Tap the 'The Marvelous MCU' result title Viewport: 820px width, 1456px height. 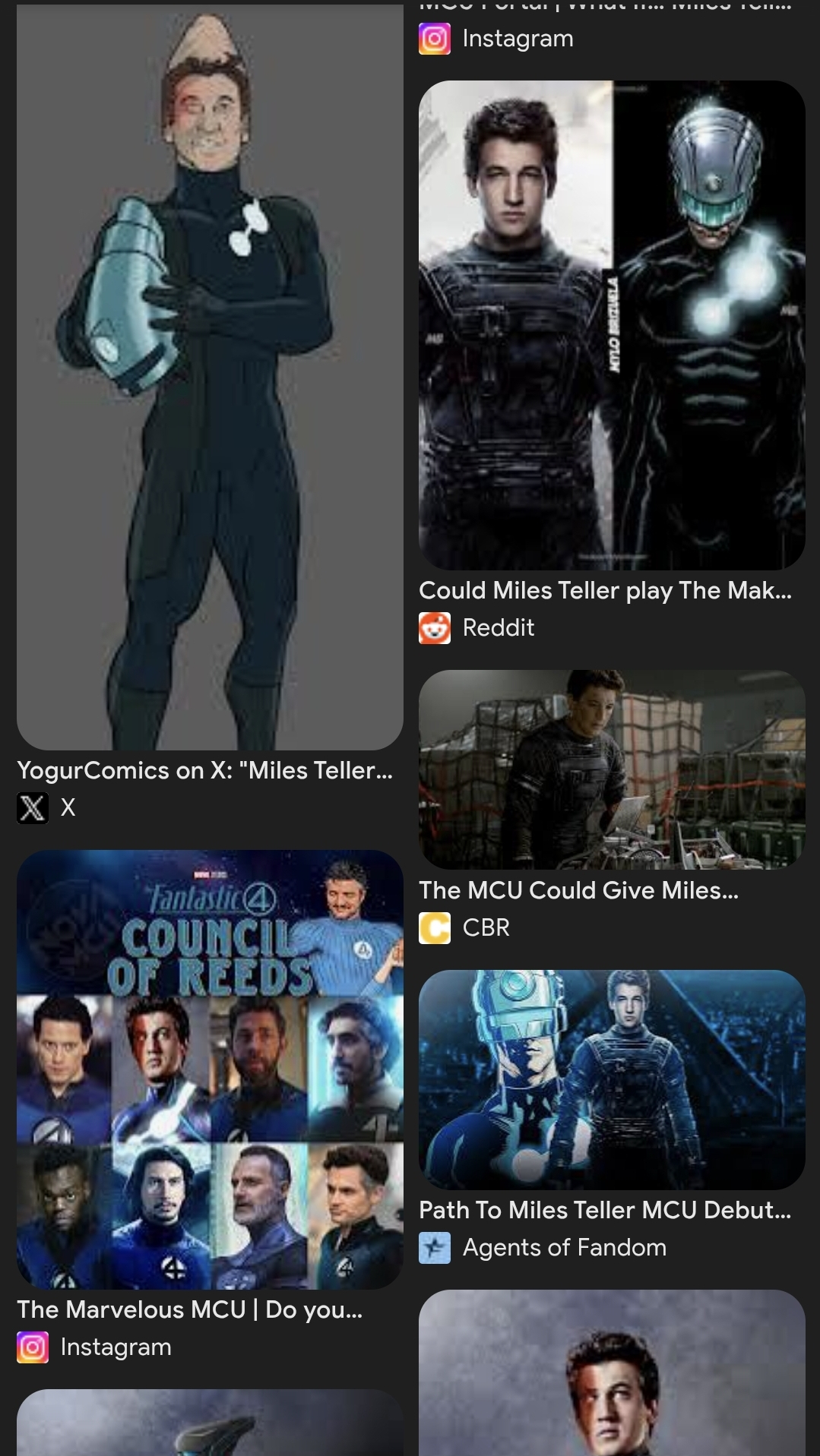pyautogui.click(x=189, y=1309)
